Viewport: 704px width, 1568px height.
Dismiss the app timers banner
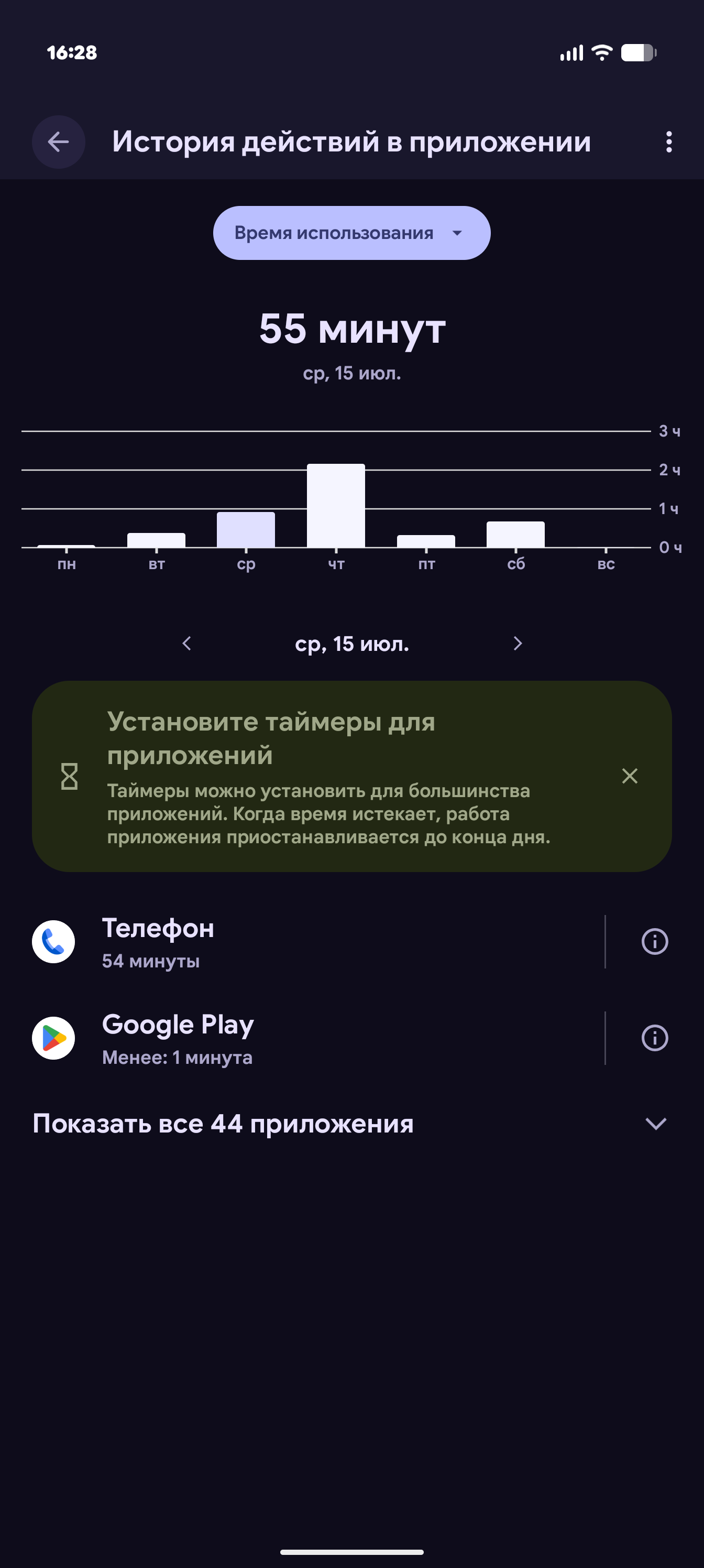point(630,776)
